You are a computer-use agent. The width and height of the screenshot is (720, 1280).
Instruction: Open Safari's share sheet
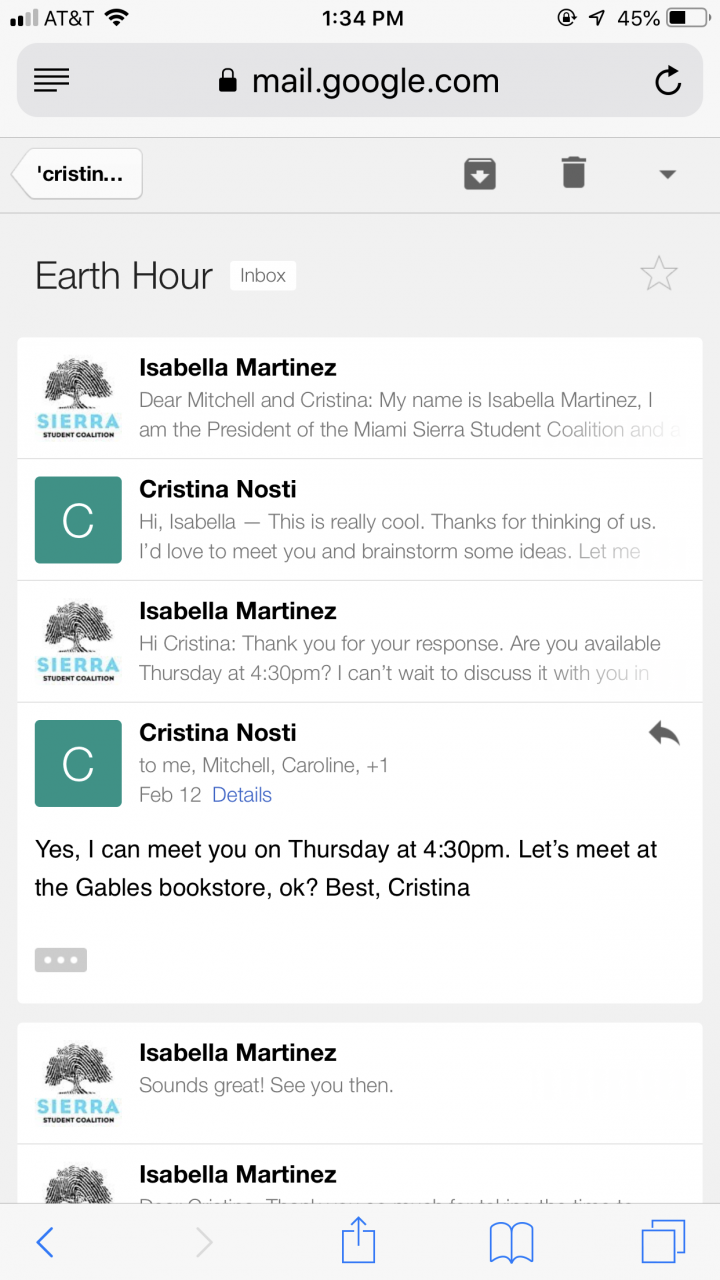click(x=358, y=1242)
